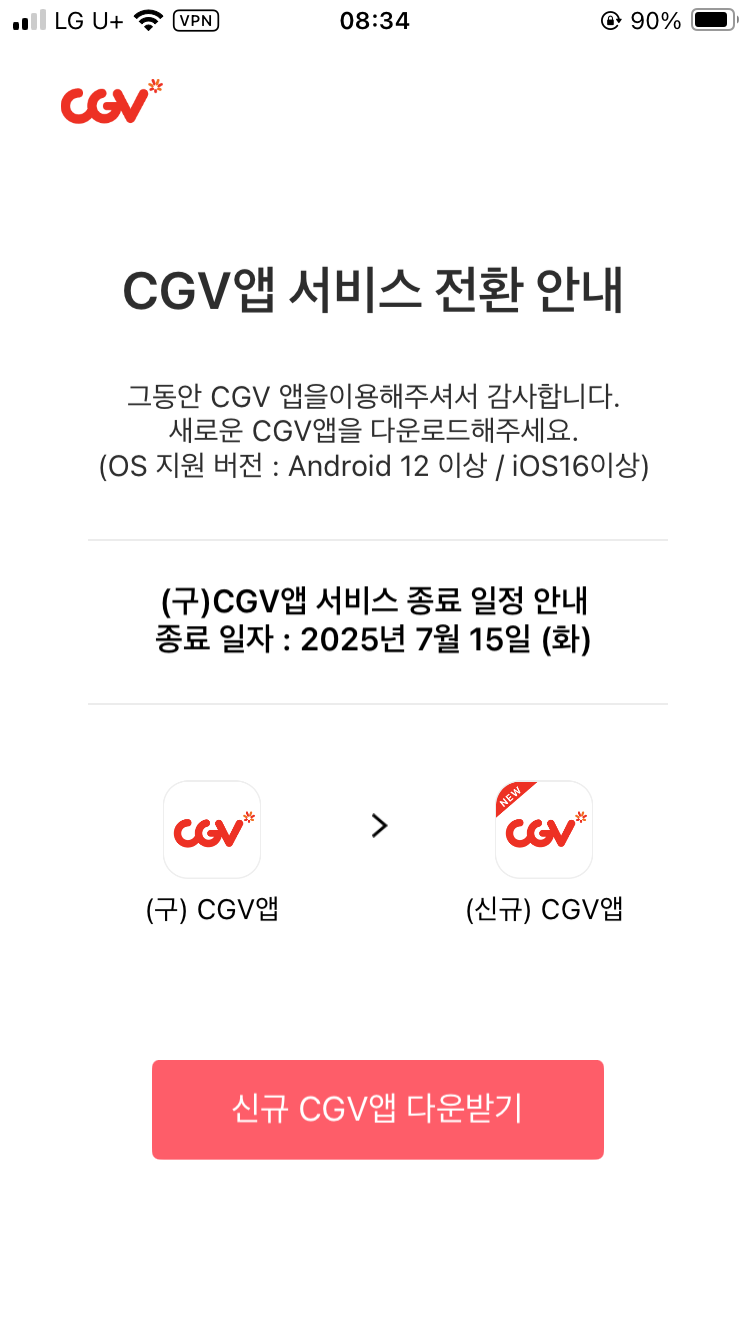Tap the 신규 CGV앱 다운받기 button

pos(377,1109)
